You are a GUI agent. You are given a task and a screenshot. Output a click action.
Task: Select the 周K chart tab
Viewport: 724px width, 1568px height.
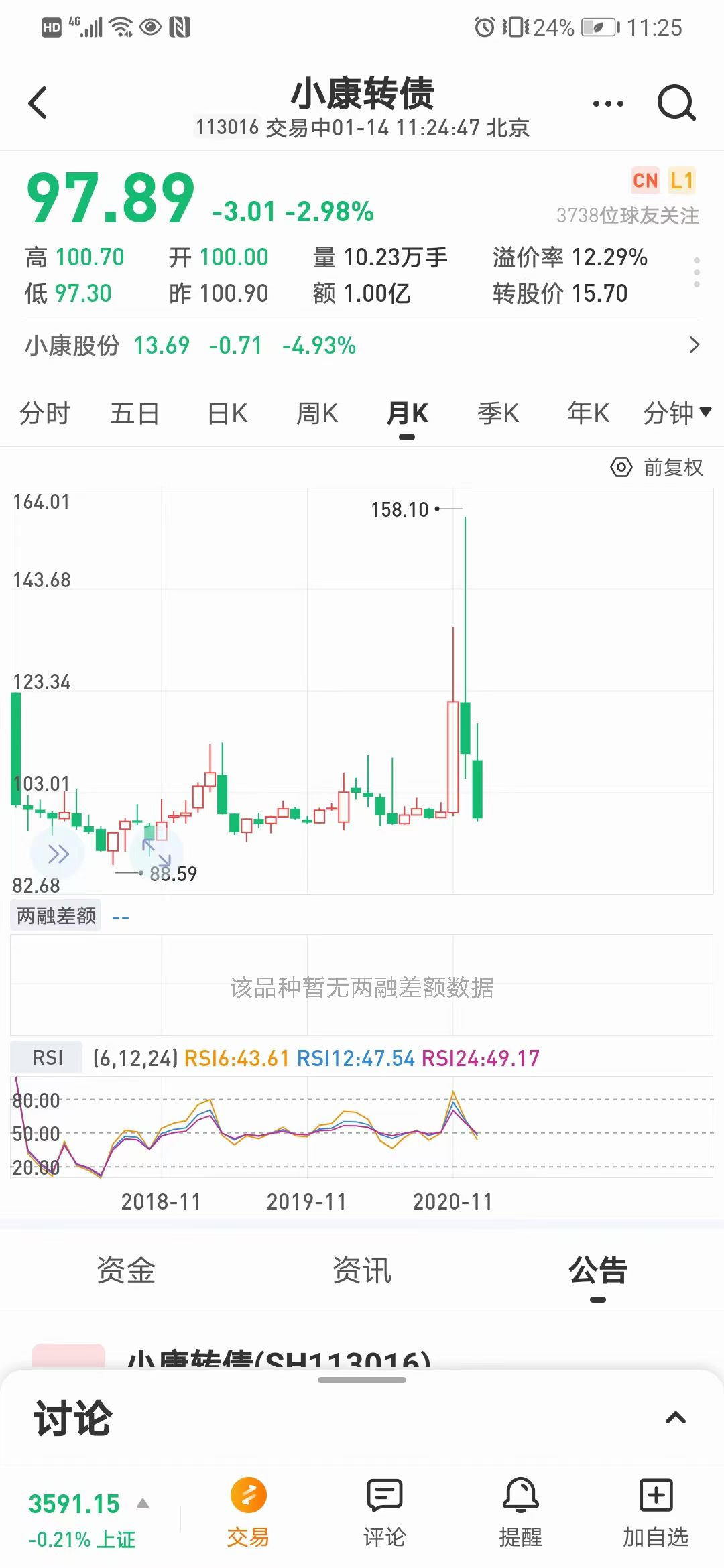pyautogui.click(x=317, y=413)
